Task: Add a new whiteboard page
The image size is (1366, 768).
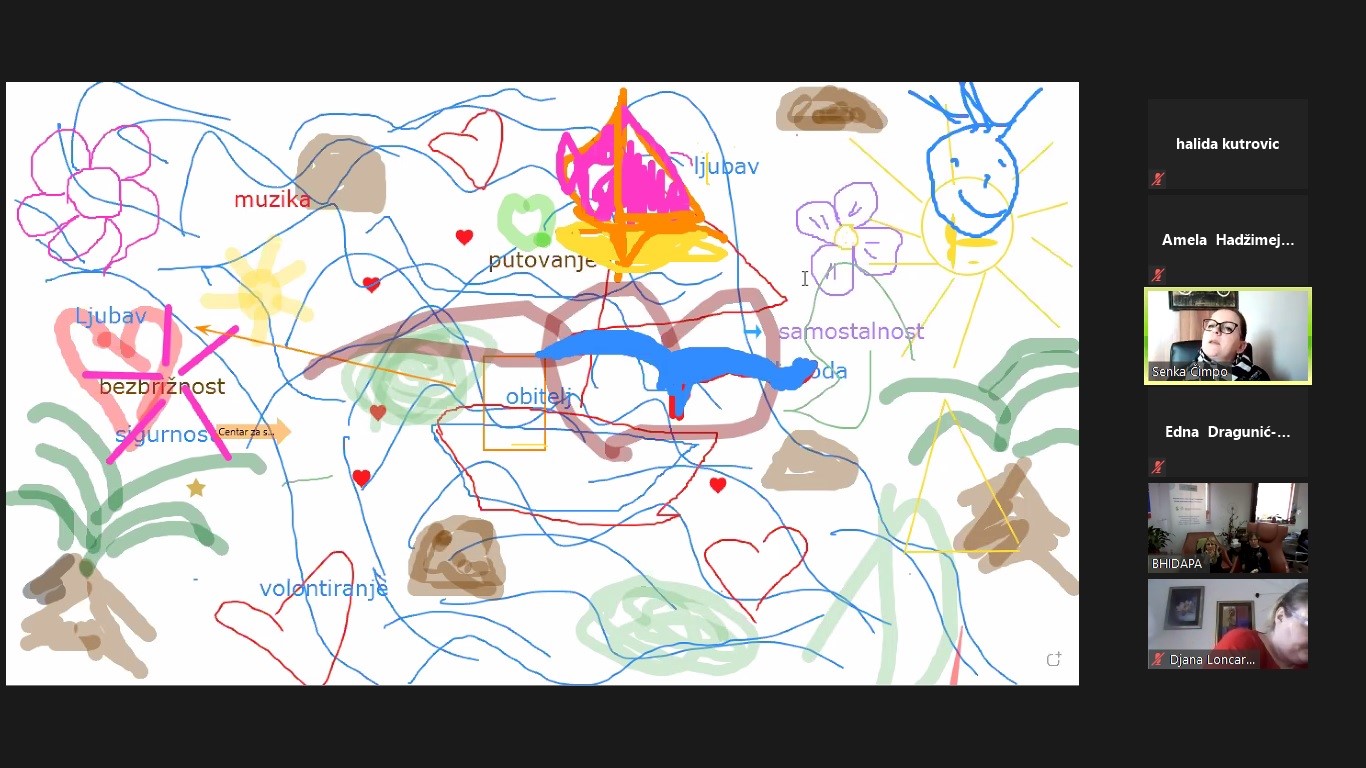Action: (1053, 659)
